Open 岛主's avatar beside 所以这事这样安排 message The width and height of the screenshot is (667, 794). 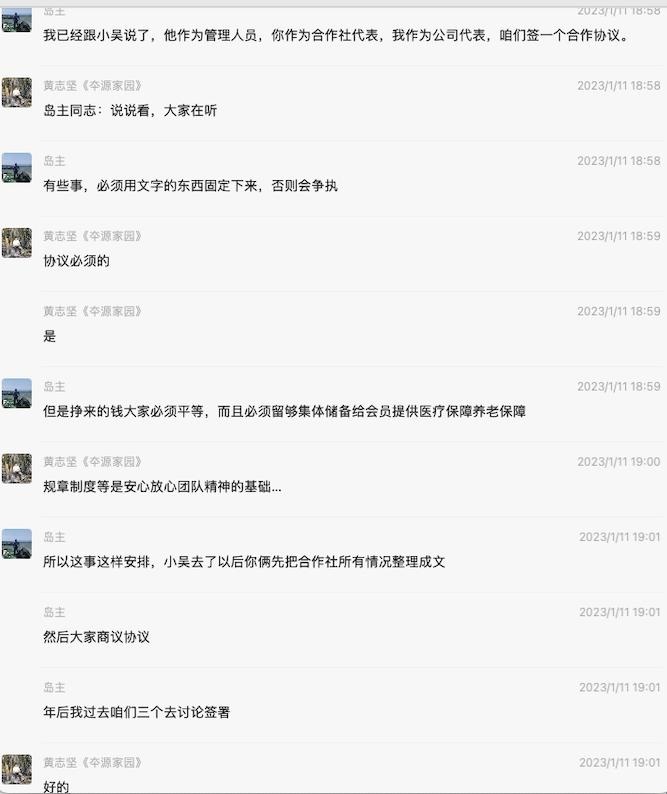[17, 544]
